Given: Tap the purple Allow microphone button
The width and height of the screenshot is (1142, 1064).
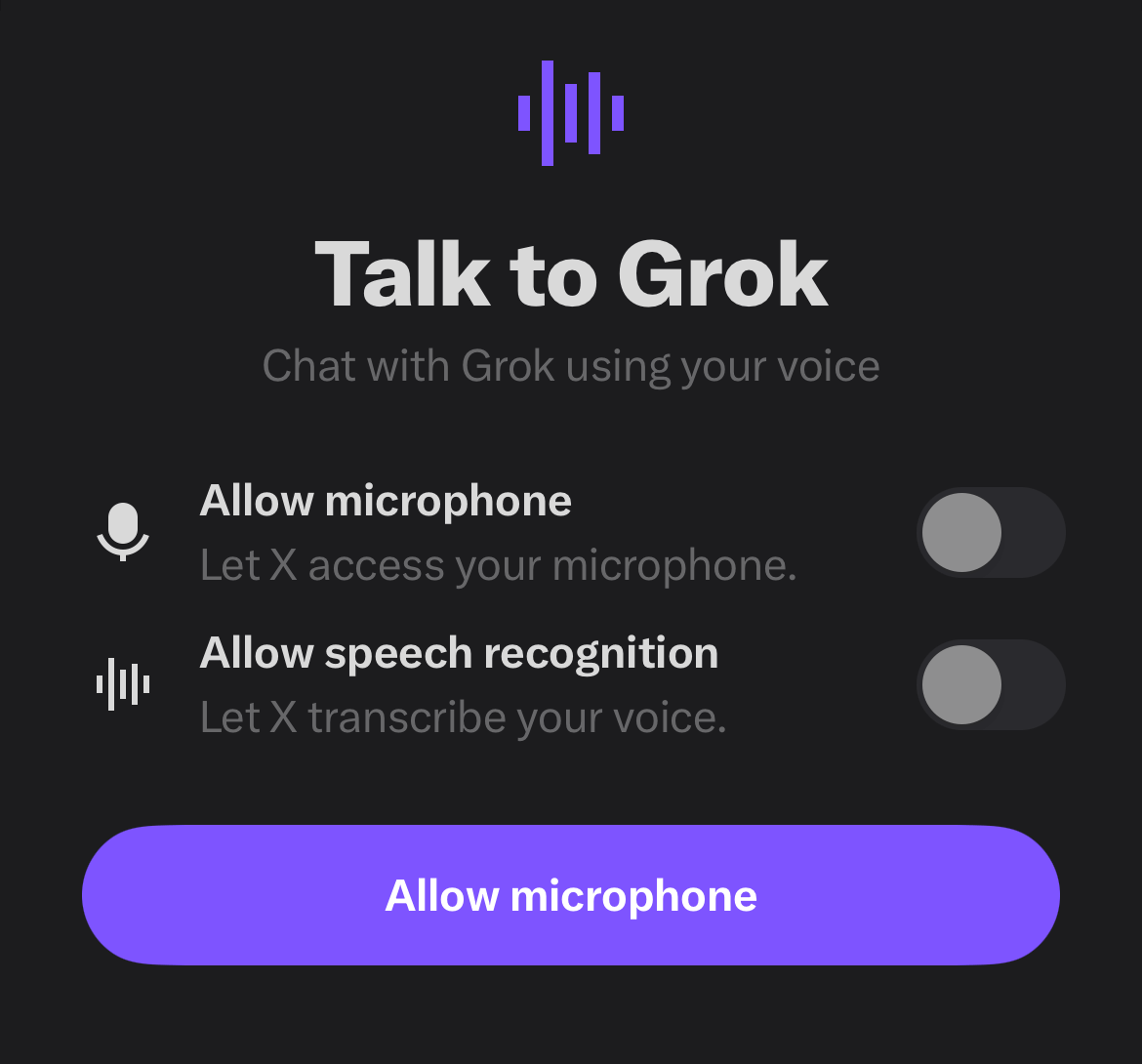Looking at the screenshot, I should [x=571, y=895].
